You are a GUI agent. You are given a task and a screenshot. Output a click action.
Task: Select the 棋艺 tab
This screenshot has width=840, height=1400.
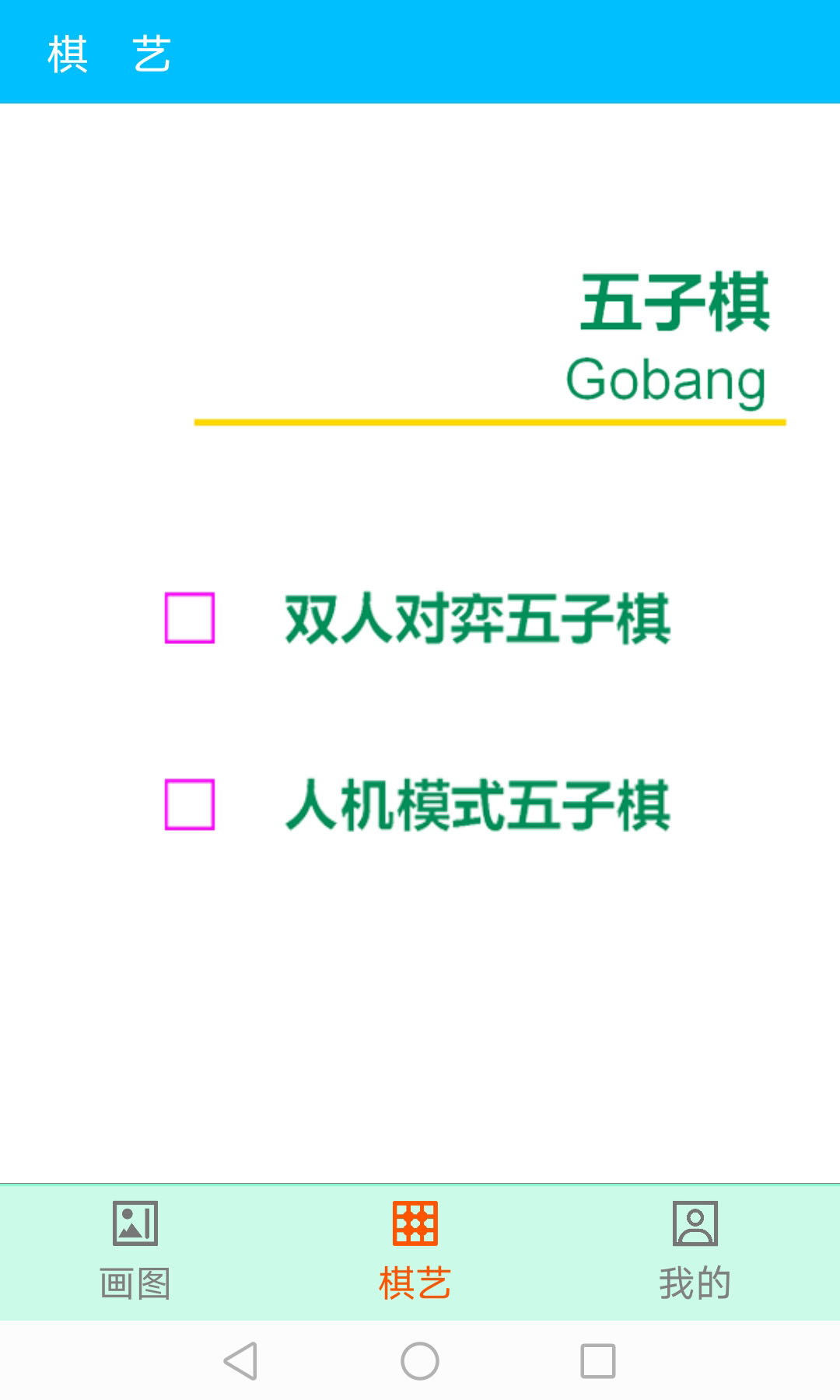pos(415,1251)
